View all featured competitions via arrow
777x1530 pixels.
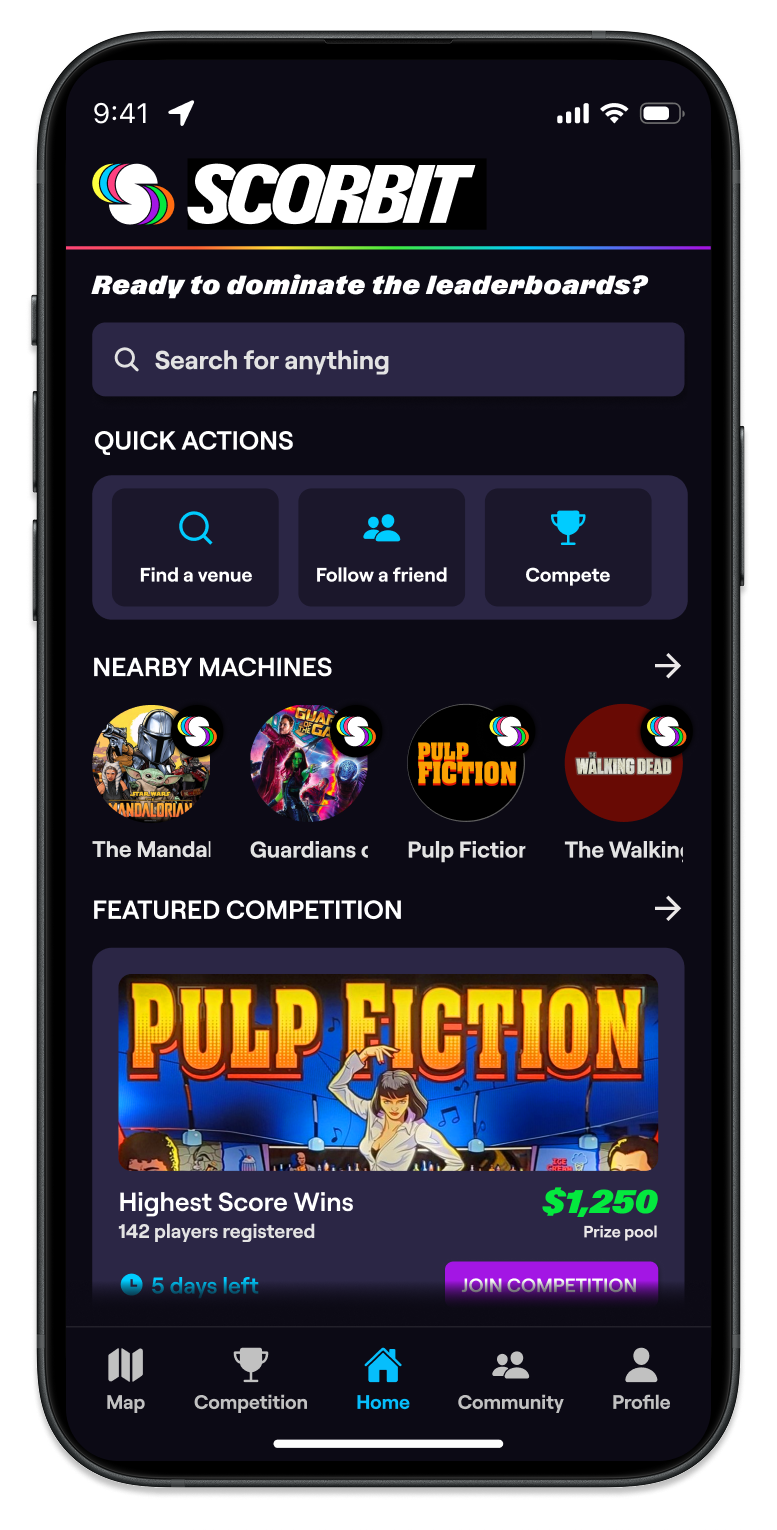pos(667,908)
